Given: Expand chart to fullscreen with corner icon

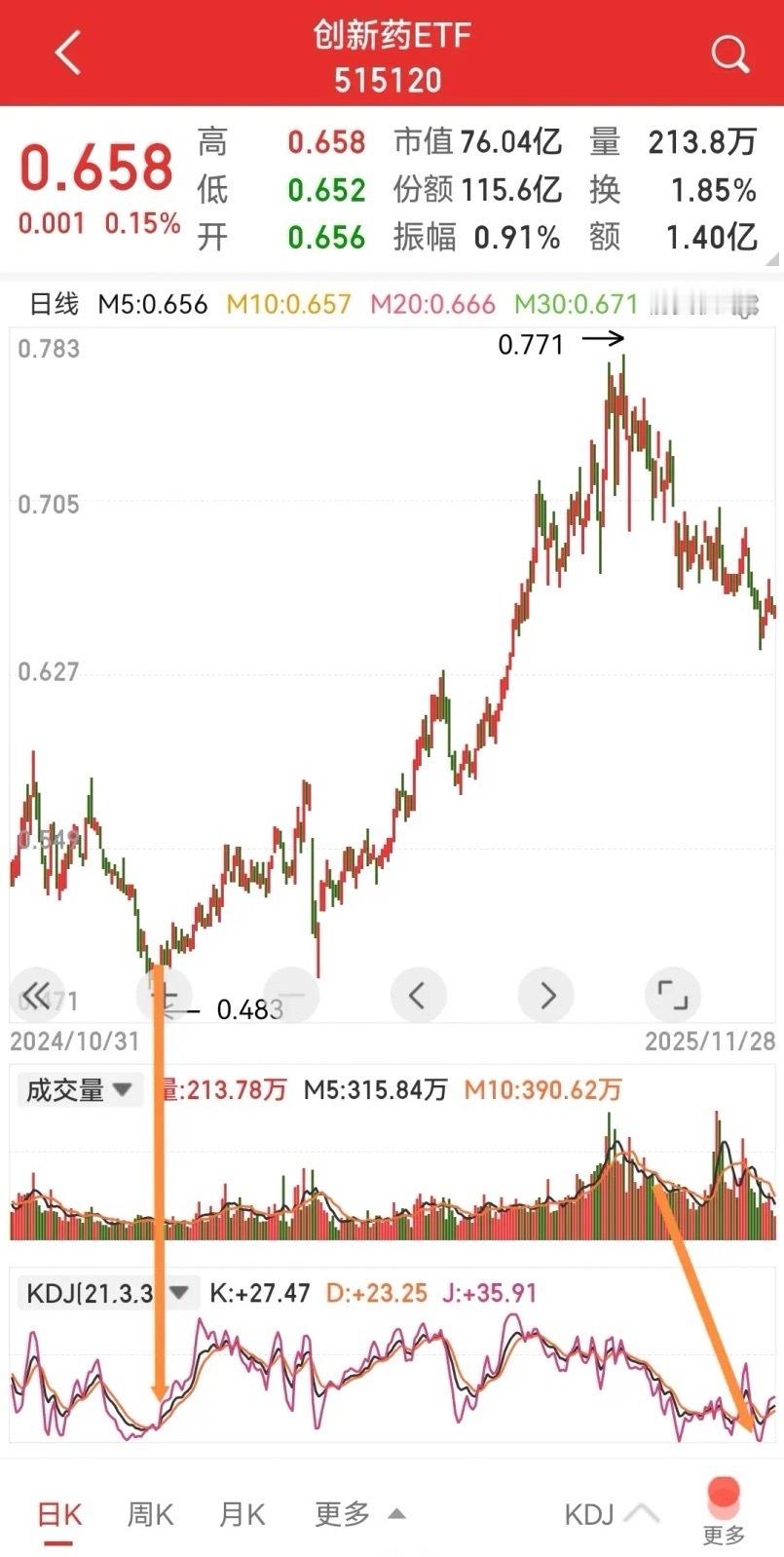Looking at the screenshot, I should tap(672, 996).
